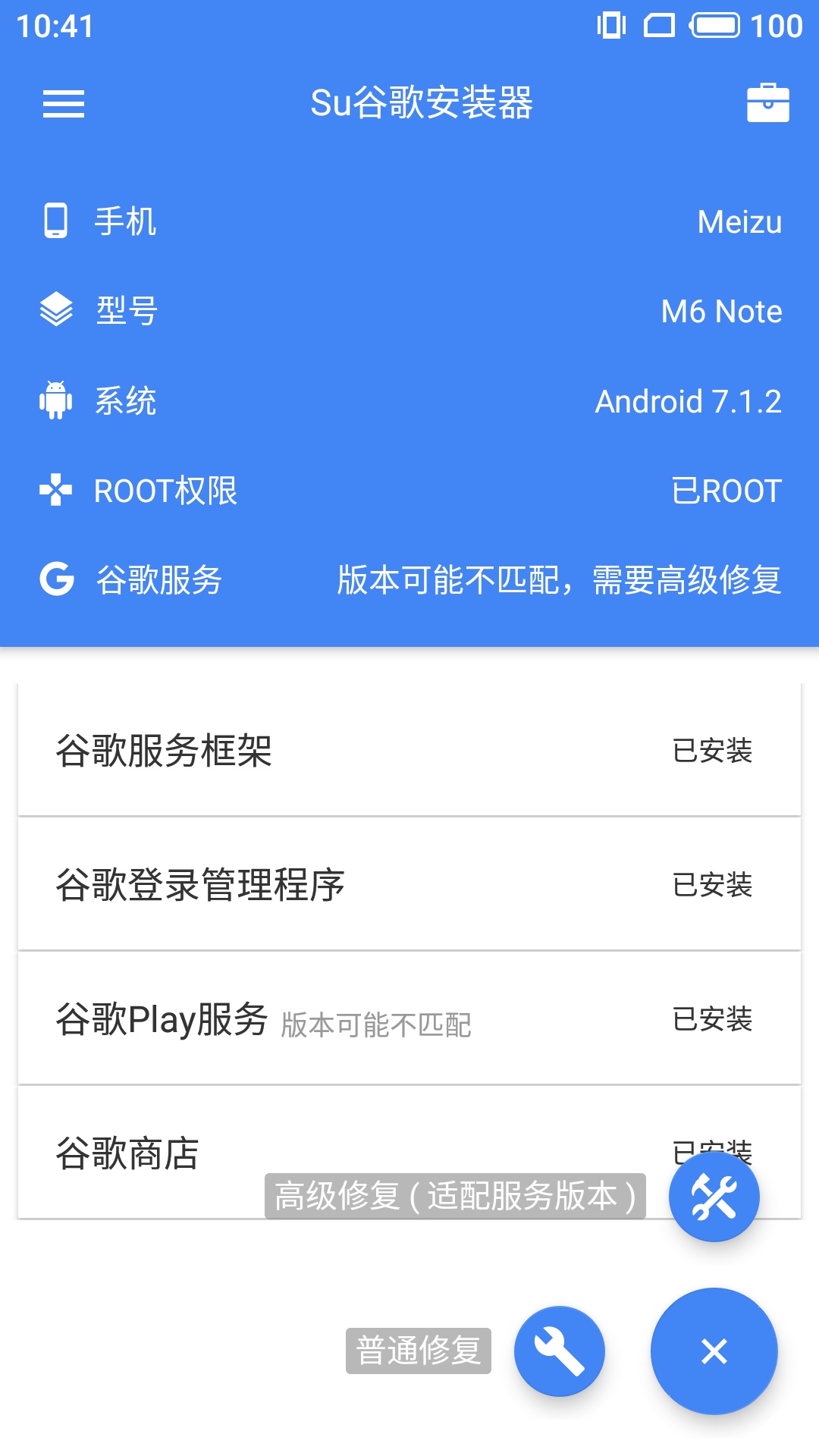Tap the wrench icon for normal repair
The image size is (819, 1456).
[x=559, y=1351]
